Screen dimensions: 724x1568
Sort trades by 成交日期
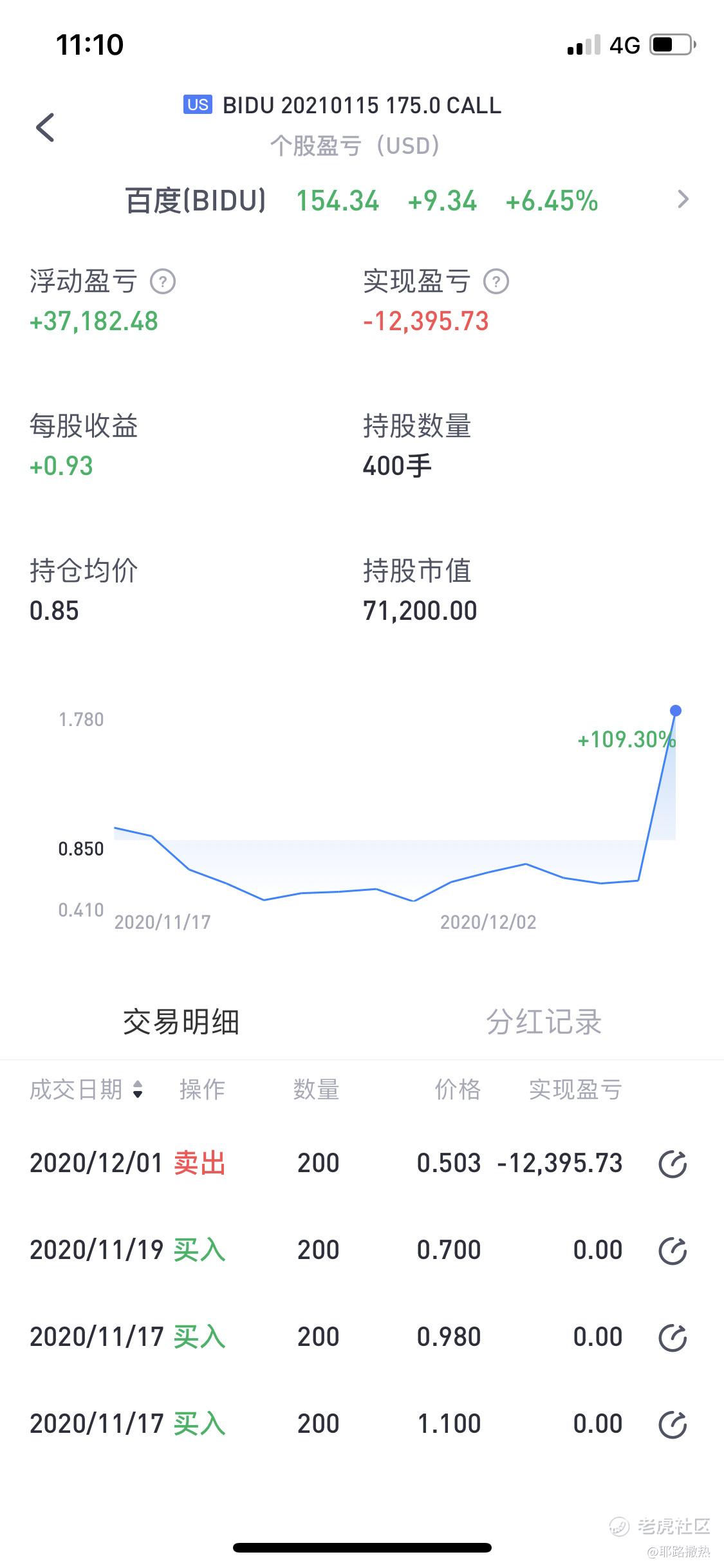click(x=87, y=1090)
